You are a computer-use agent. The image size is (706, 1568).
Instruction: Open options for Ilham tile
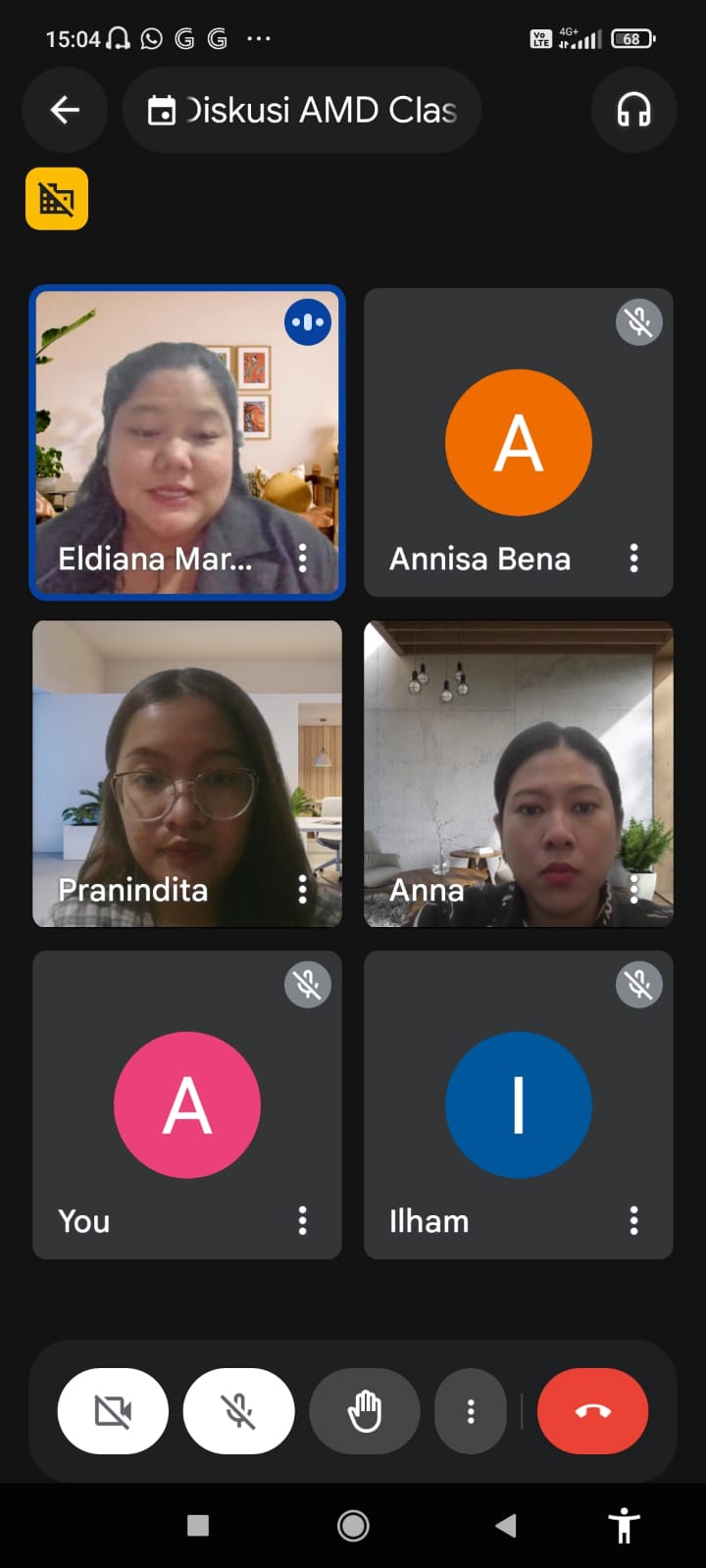point(633,1221)
